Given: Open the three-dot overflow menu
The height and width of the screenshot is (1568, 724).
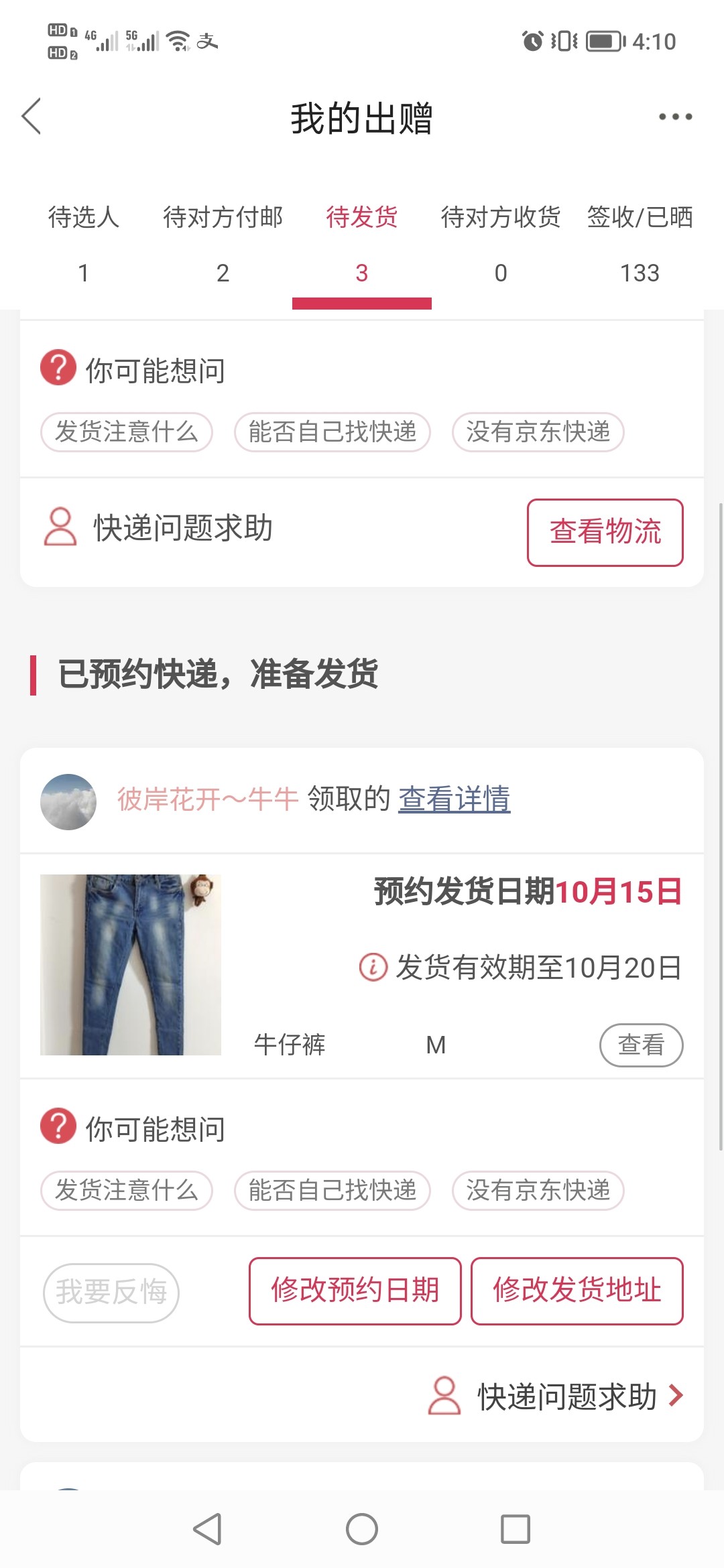Looking at the screenshot, I should point(675,117).
